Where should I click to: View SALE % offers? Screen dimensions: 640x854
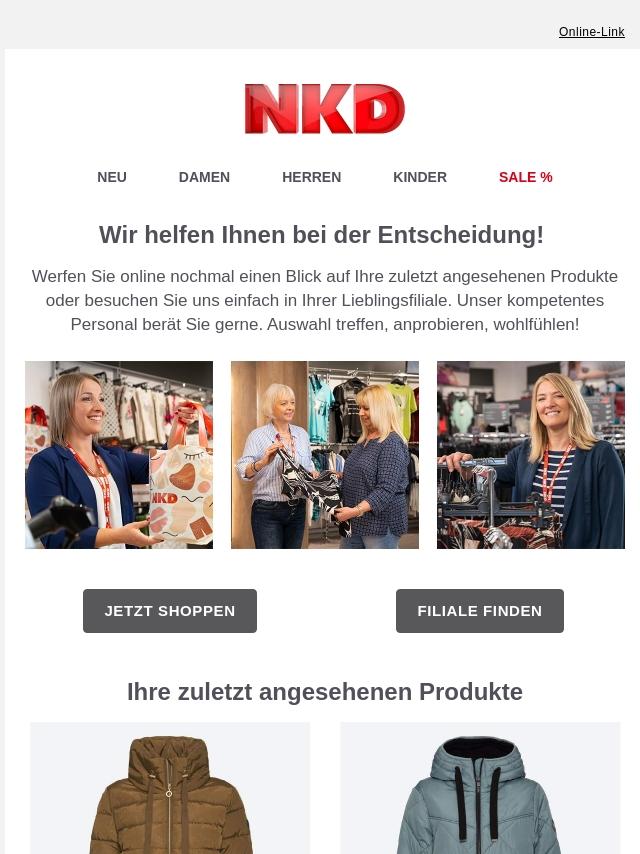[525, 177]
